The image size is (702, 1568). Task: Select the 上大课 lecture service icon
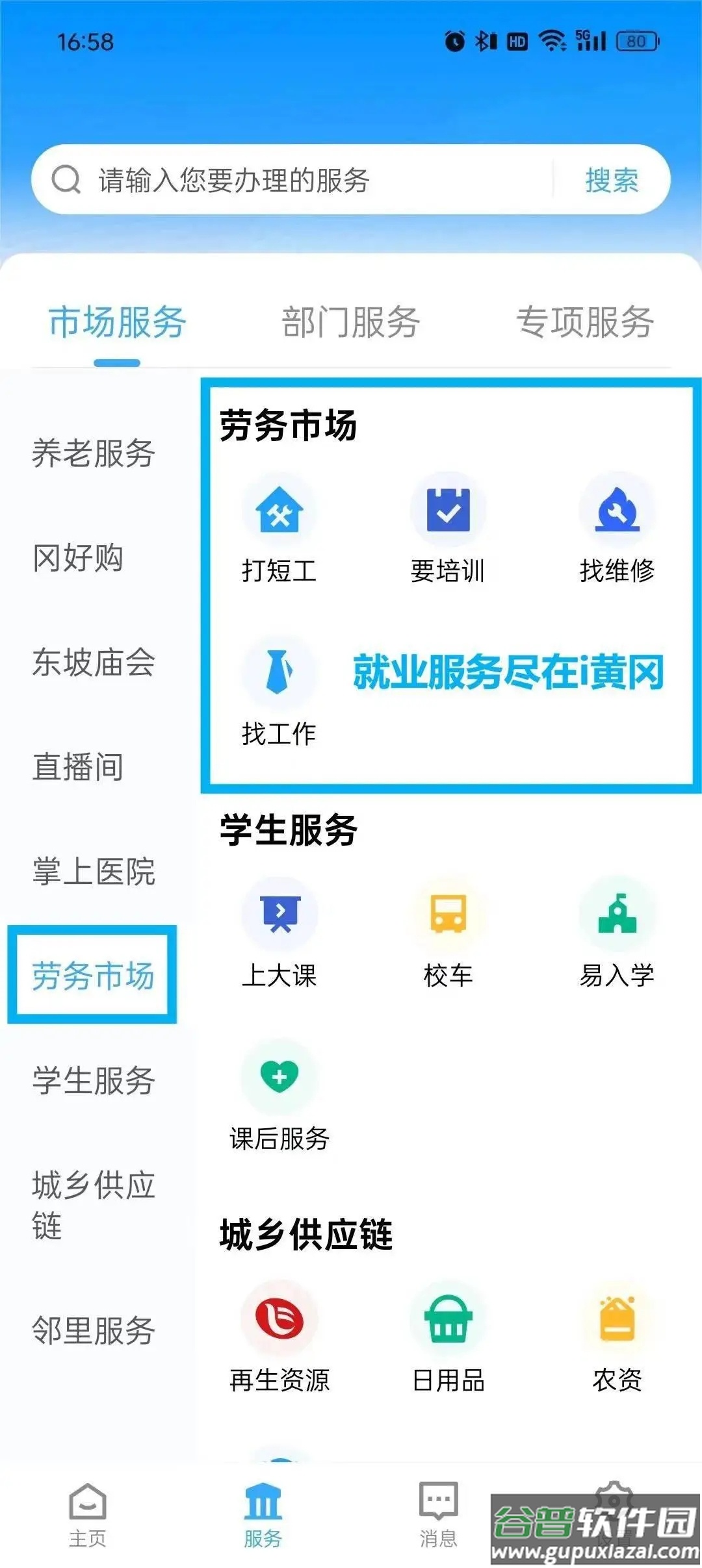(x=279, y=915)
